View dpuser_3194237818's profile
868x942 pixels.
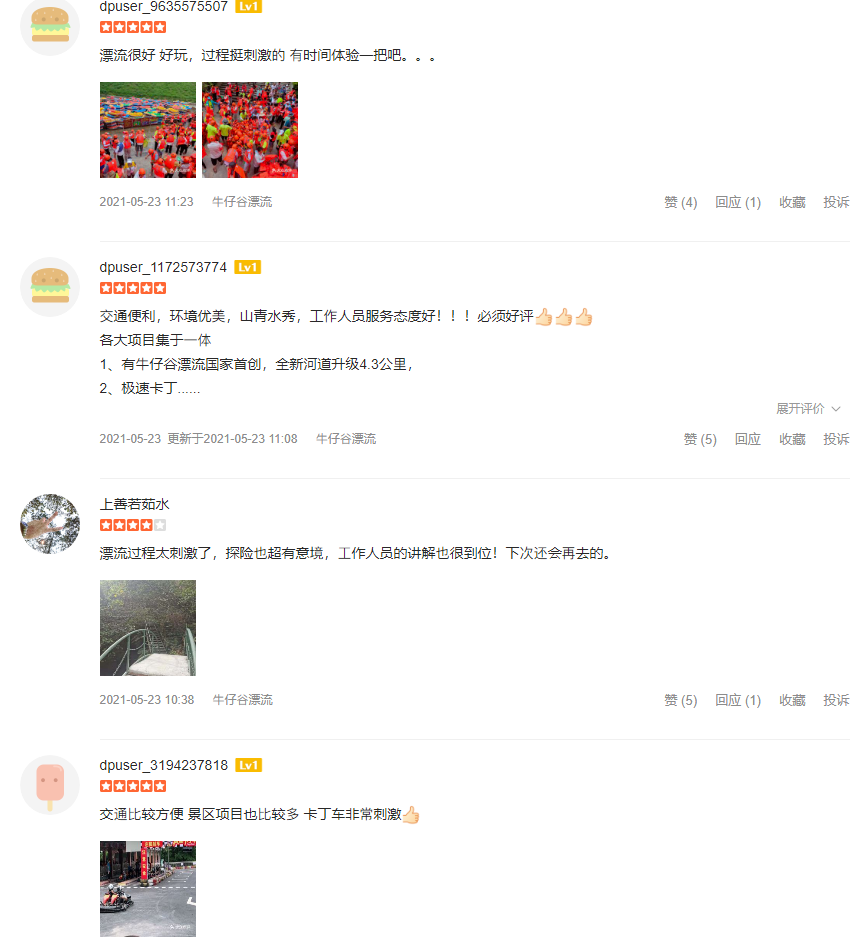pyautogui.click(x=163, y=765)
